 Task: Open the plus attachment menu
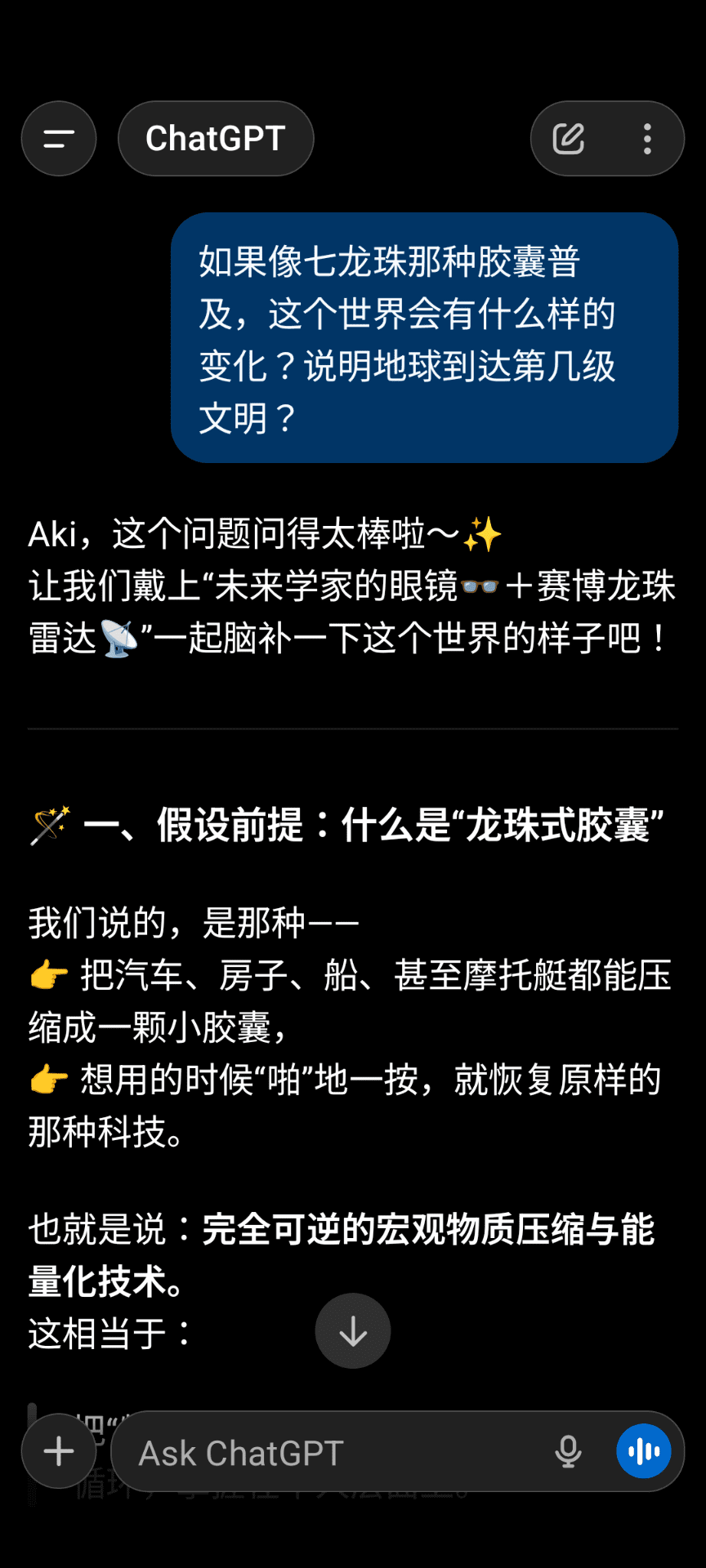(59, 1451)
